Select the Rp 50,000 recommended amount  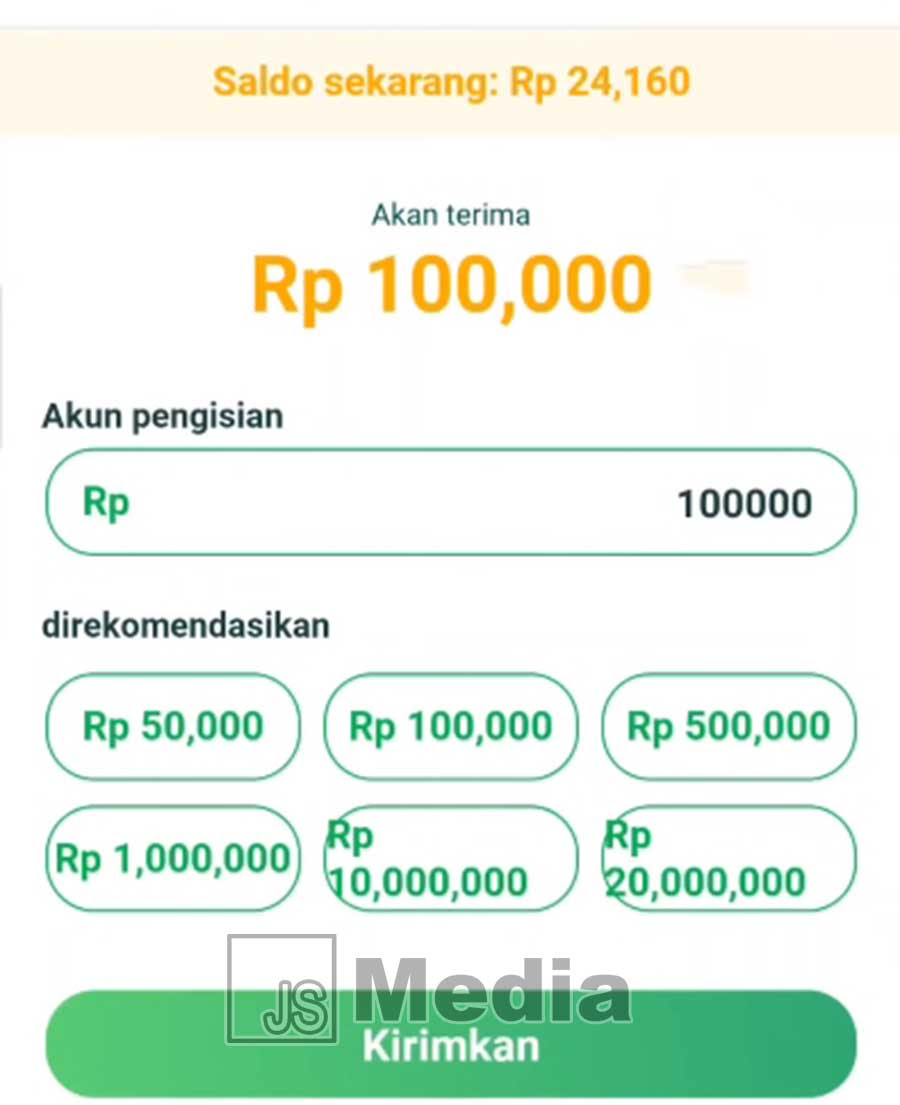pos(173,726)
